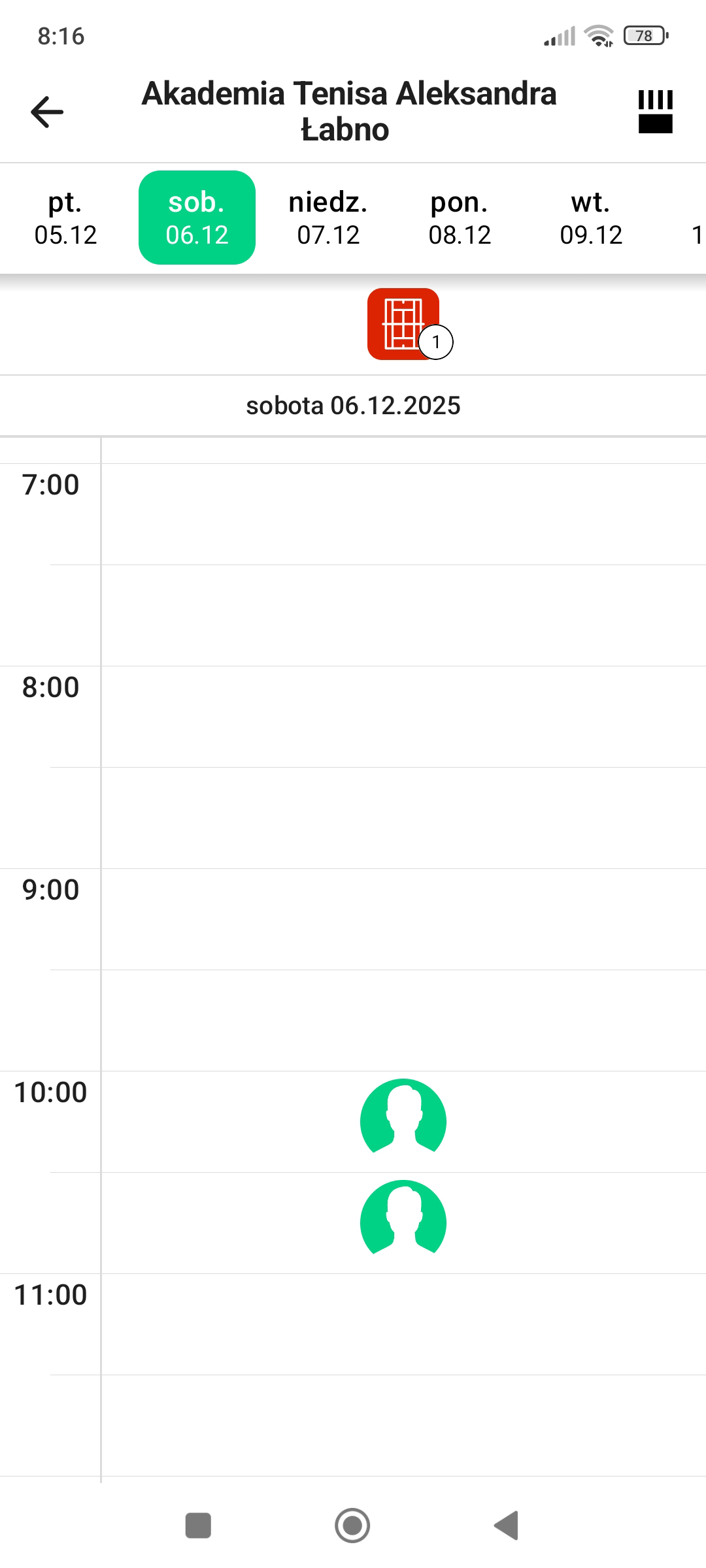
Task: Open the 10:30 booked slot
Action: click(x=403, y=1222)
